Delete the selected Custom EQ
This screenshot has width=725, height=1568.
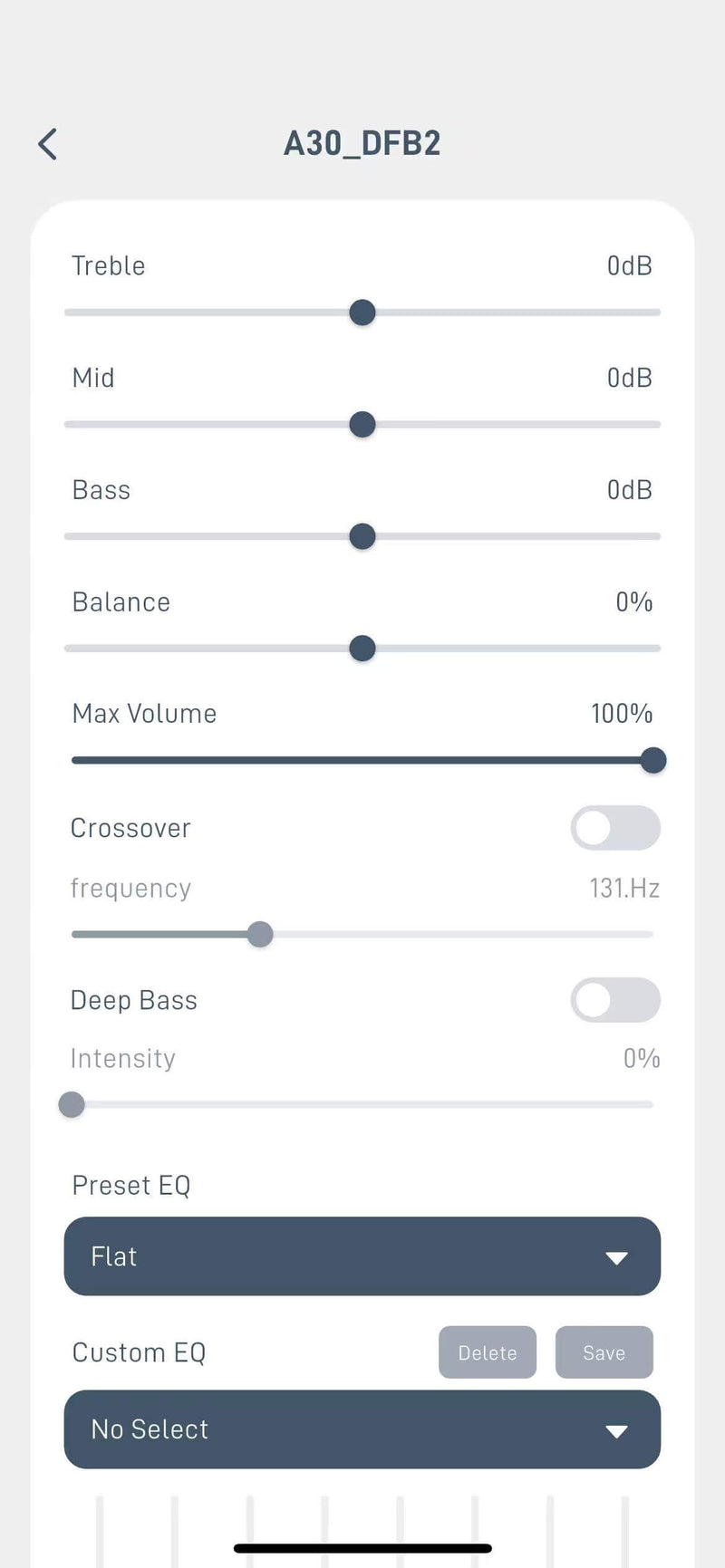pyautogui.click(x=488, y=1352)
